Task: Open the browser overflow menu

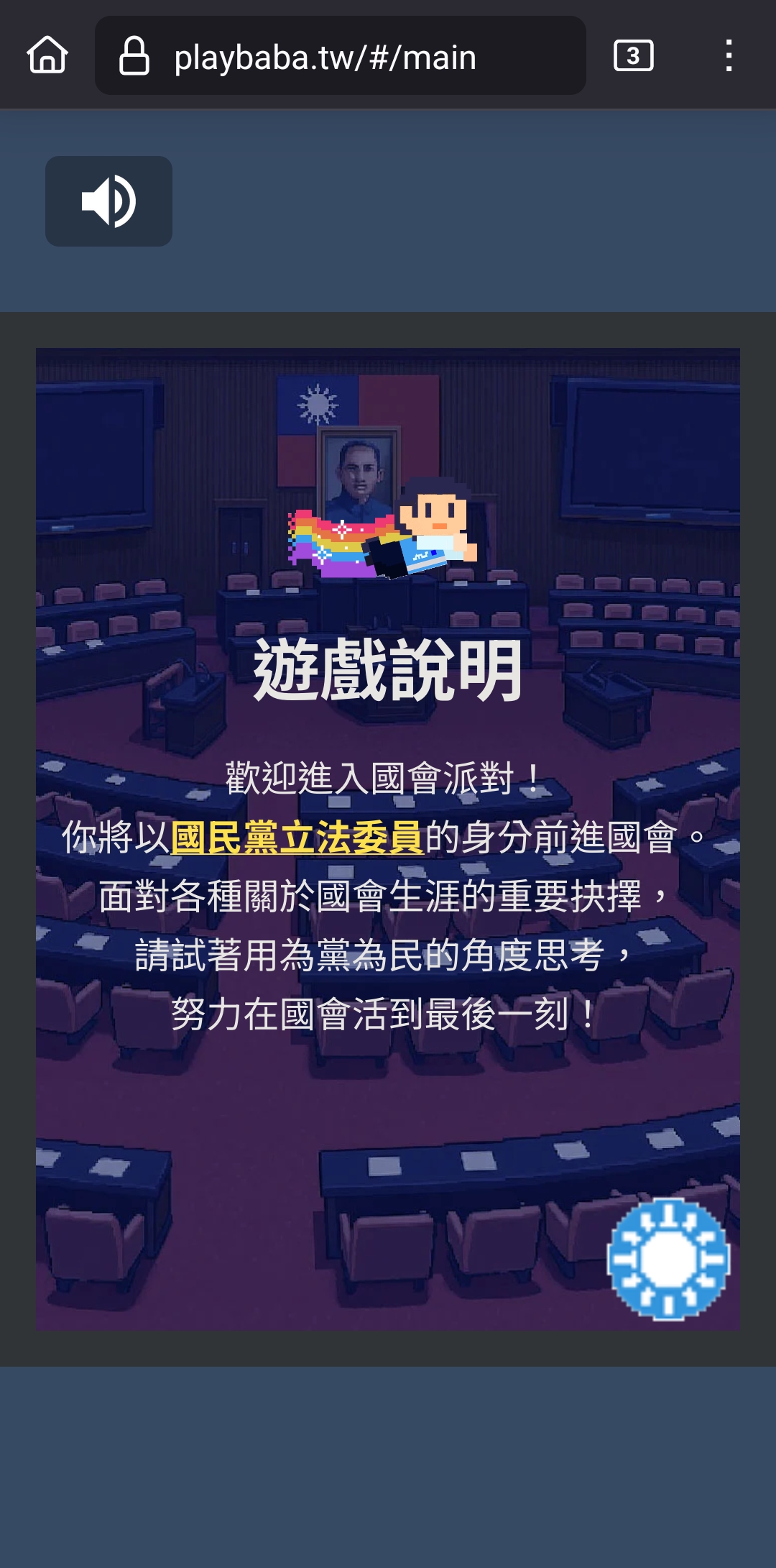Action: 729,55
